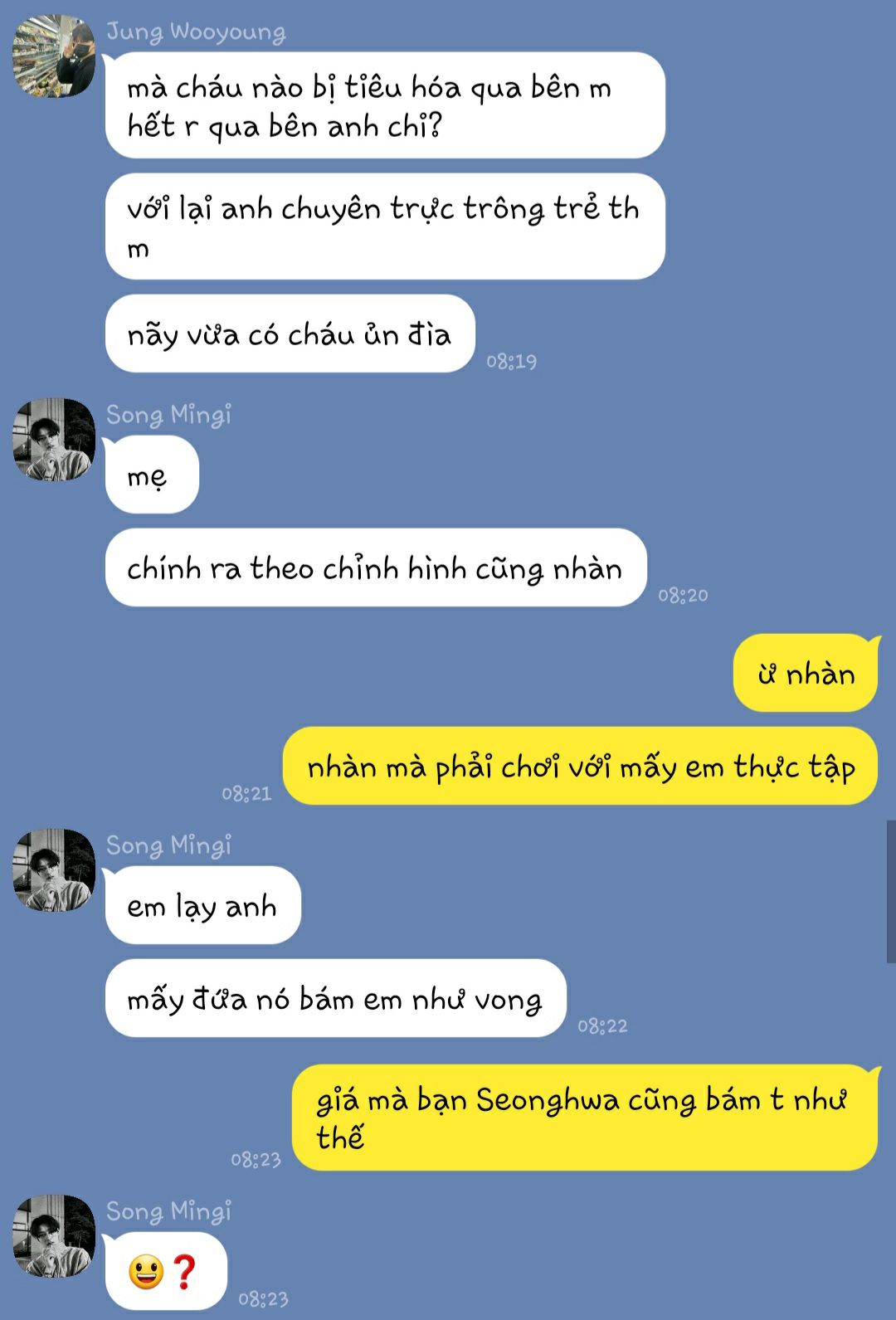896x1320 pixels.
Task: View Song Mingi's avatar beside "em lạy anh"
Action: point(54,869)
